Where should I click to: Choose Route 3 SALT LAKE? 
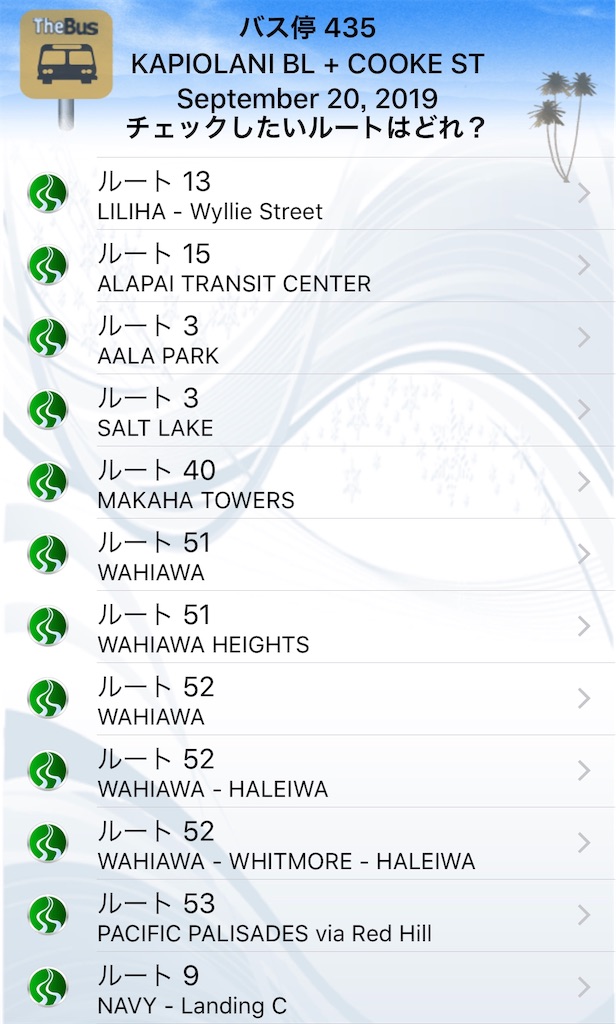pyautogui.click(x=308, y=410)
